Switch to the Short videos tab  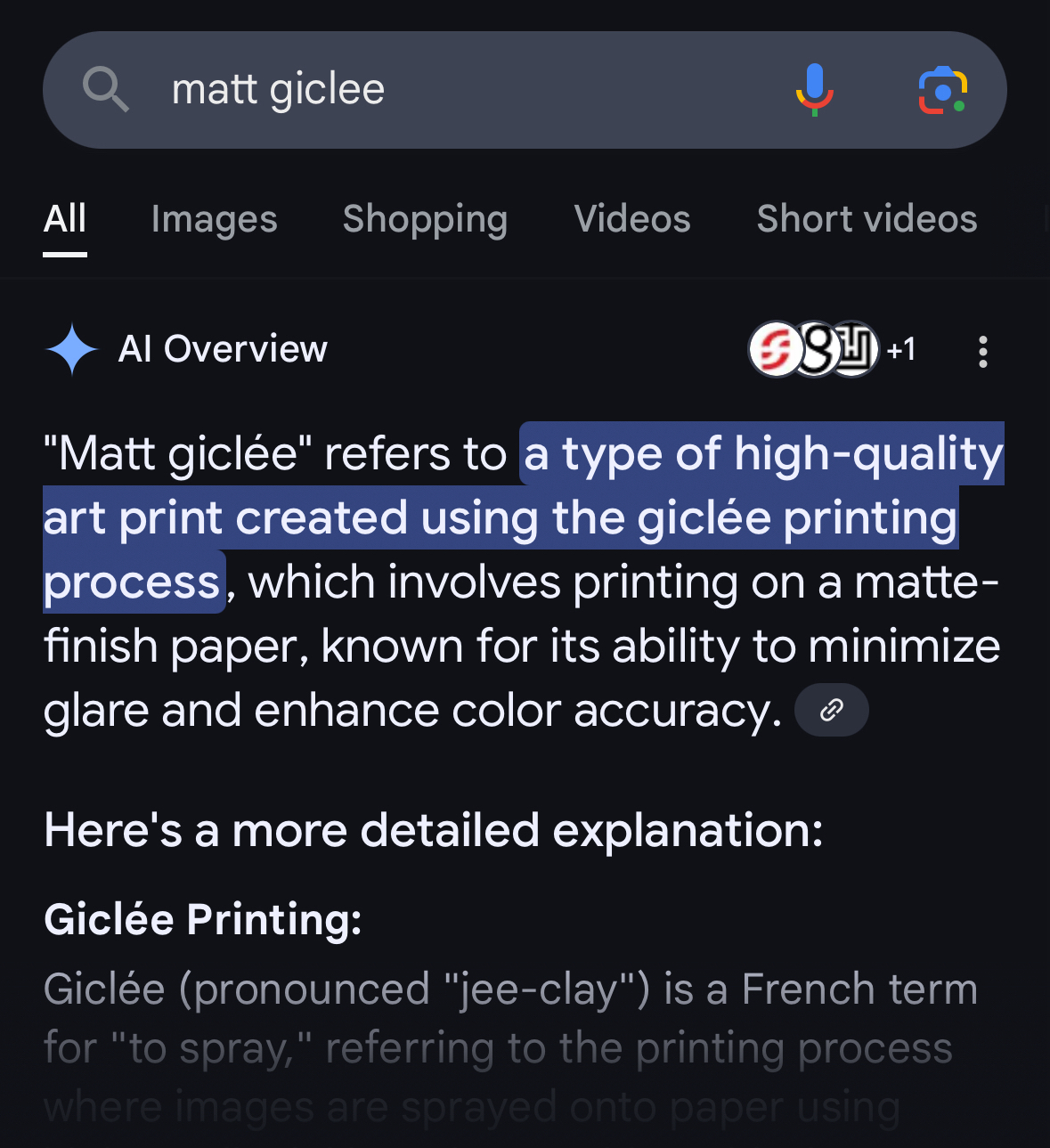point(867,219)
